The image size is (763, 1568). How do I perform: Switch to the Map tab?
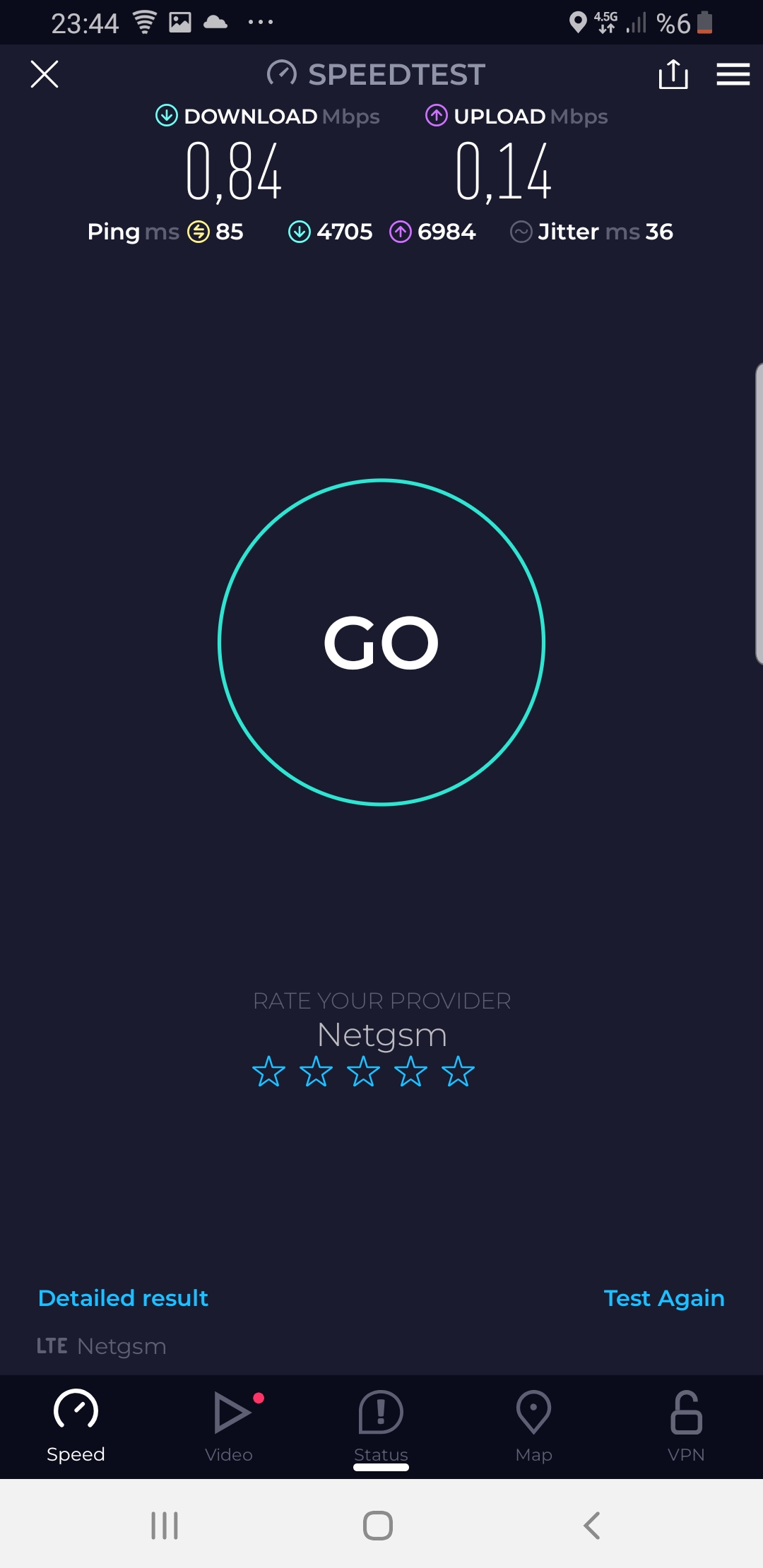[x=534, y=1427]
